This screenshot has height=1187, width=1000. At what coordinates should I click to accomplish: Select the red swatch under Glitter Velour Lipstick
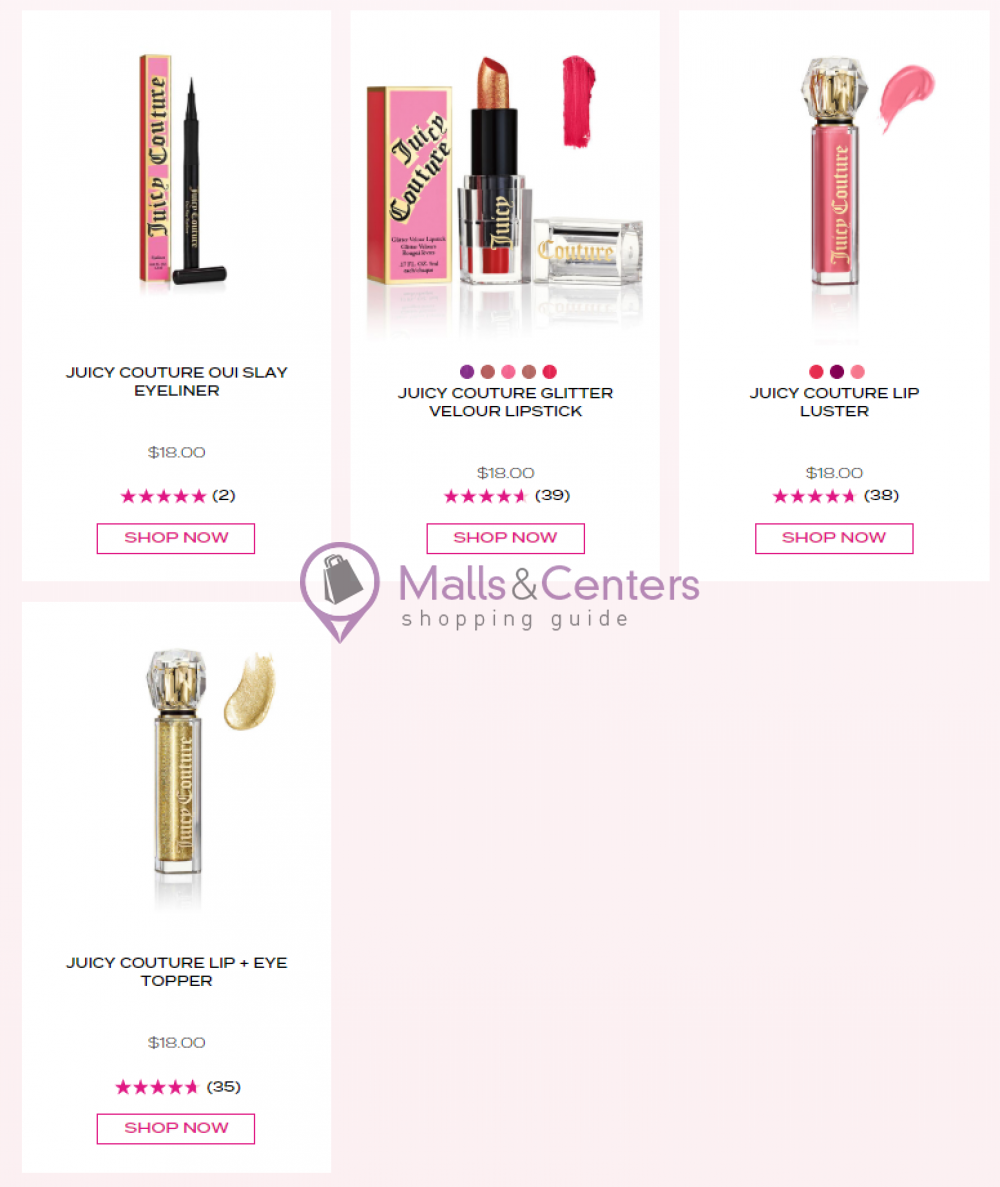pos(550,371)
